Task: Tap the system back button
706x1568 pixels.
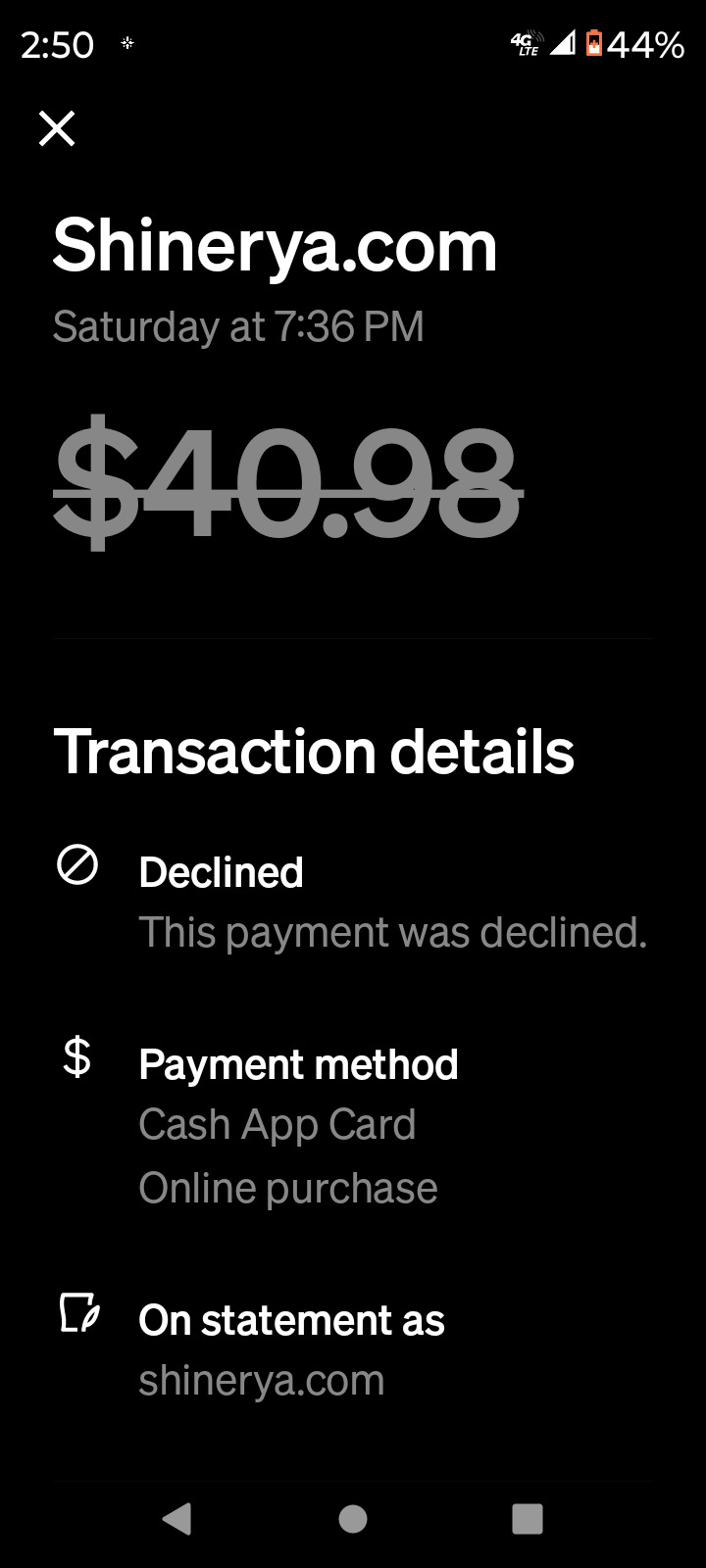Action: 176,1518
